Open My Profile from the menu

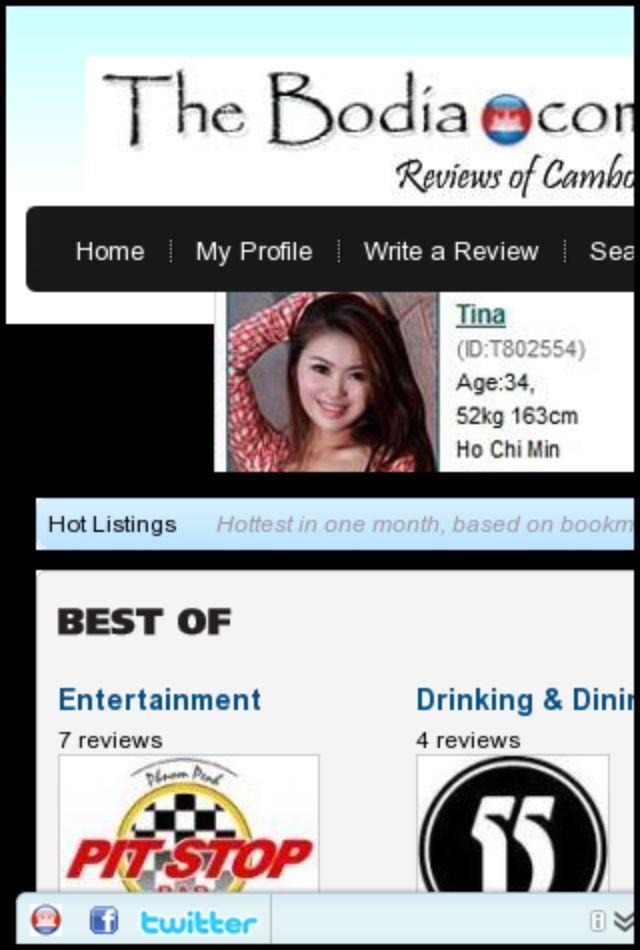[254, 251]
